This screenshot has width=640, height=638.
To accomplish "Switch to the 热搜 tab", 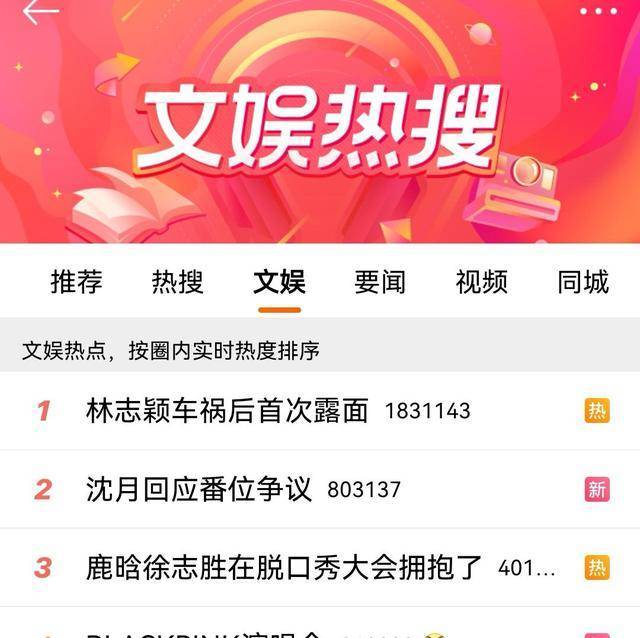I will (x=178, y=282).
